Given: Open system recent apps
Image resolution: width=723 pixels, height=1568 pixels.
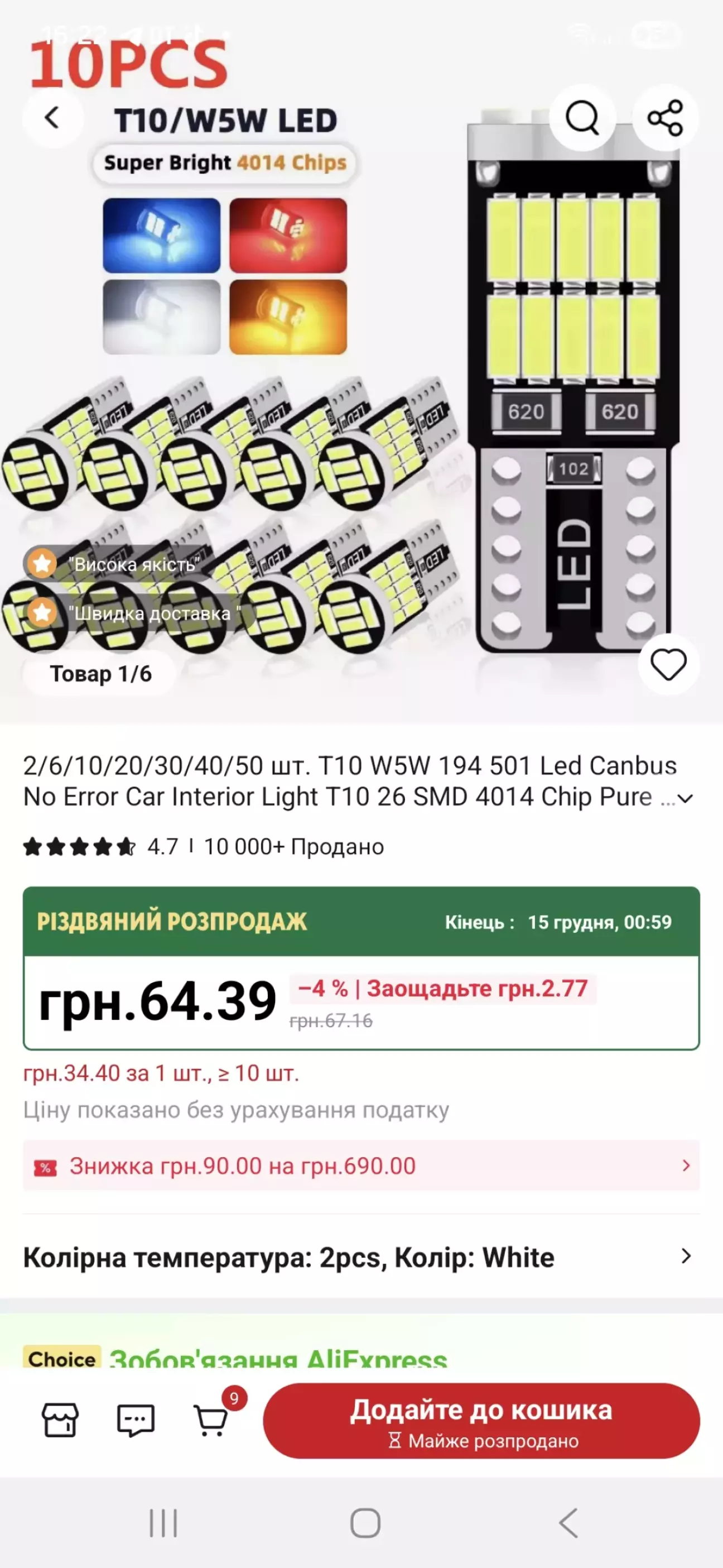Looking at the screenshot, I should 163,1523.
